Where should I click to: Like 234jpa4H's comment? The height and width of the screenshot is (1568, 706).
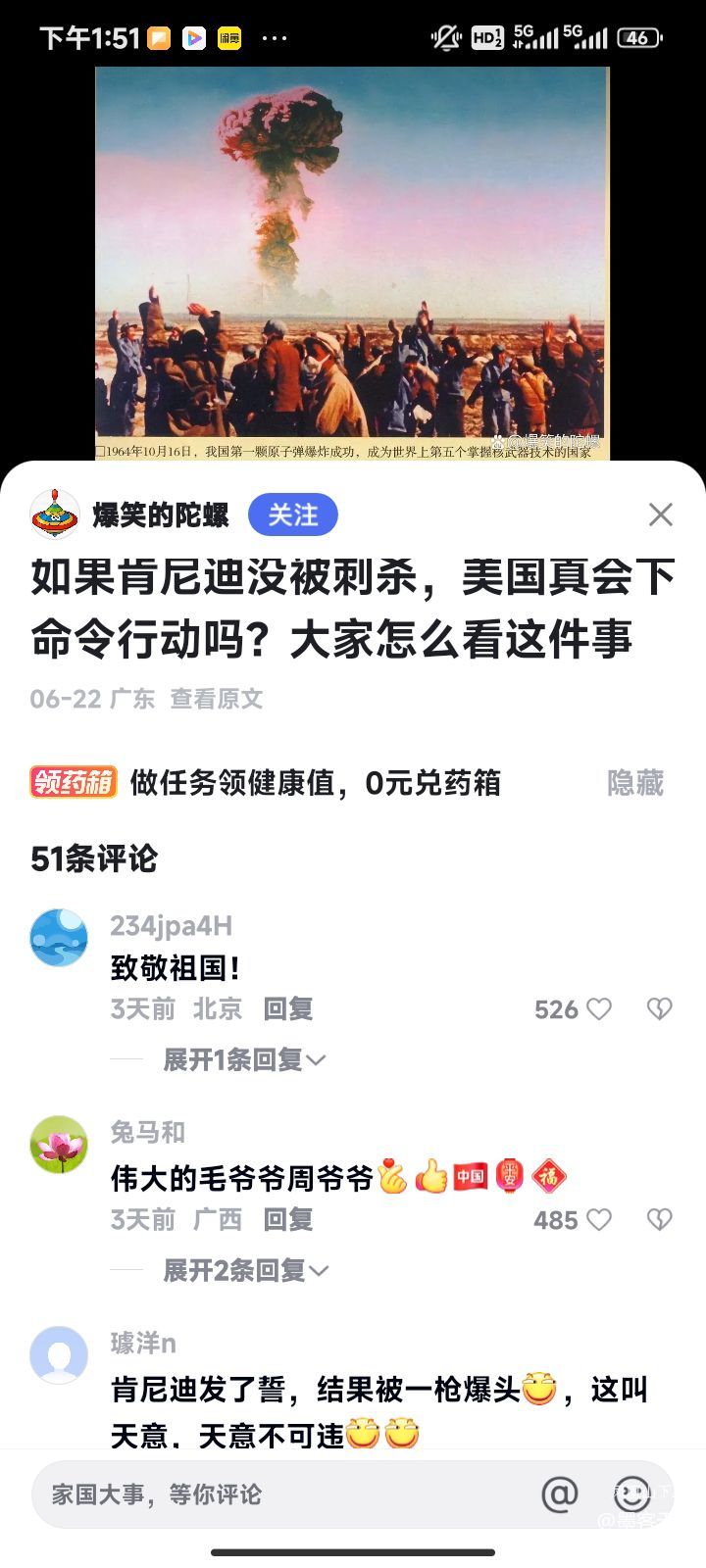tap(598, 1009)
